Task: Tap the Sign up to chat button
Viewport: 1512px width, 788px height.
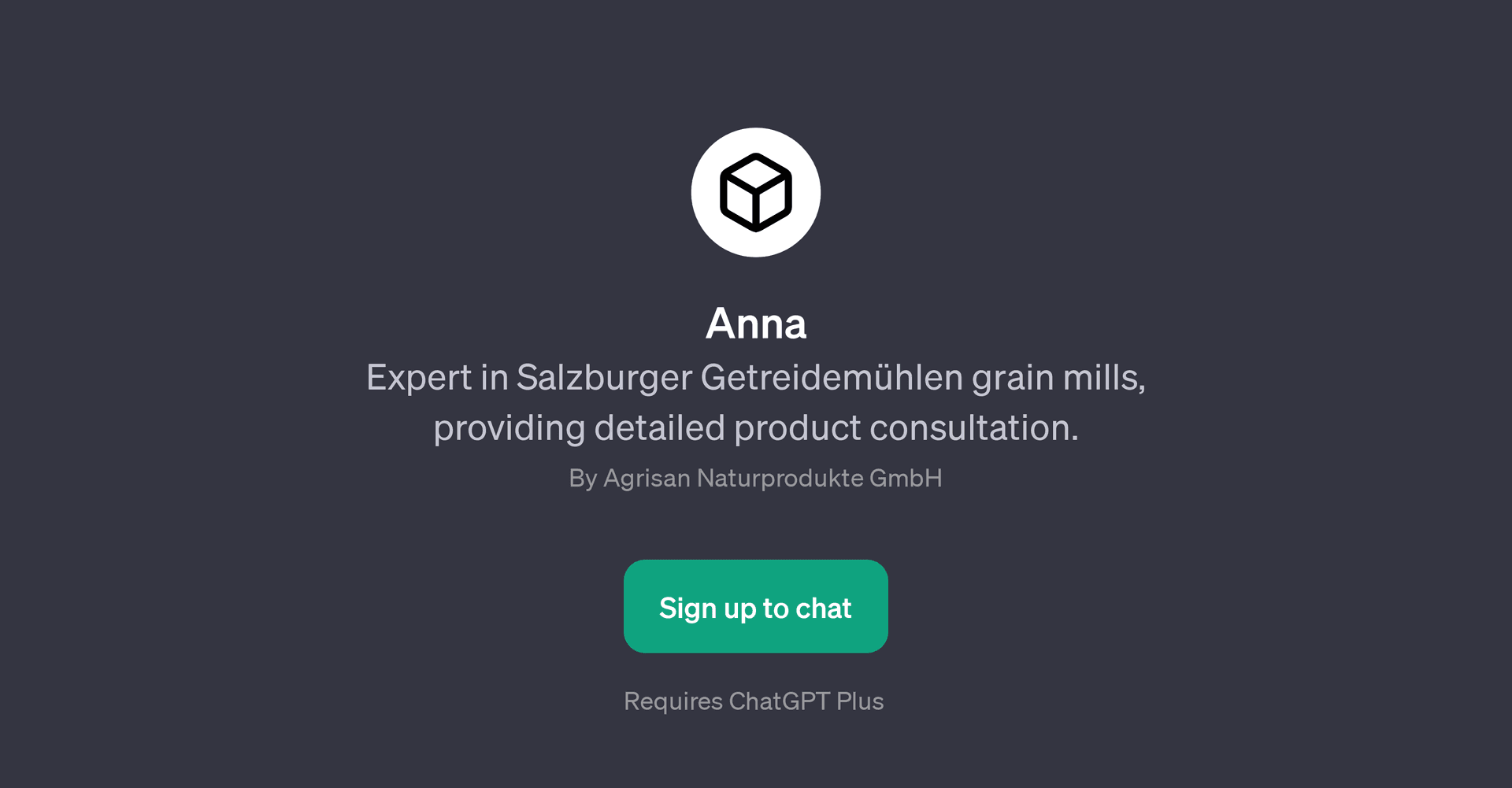Action: pos(755,606)
